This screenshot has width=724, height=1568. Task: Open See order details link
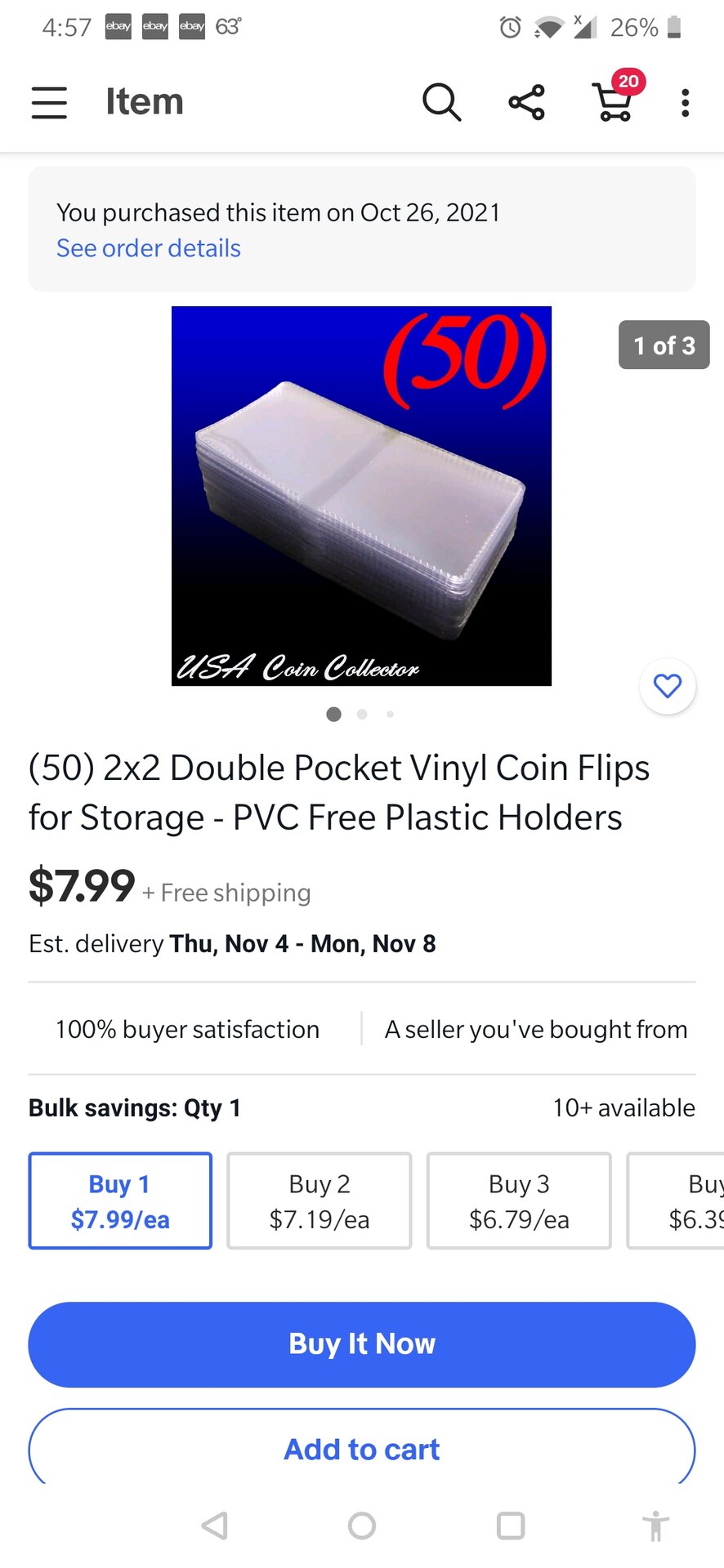point(149,248)
